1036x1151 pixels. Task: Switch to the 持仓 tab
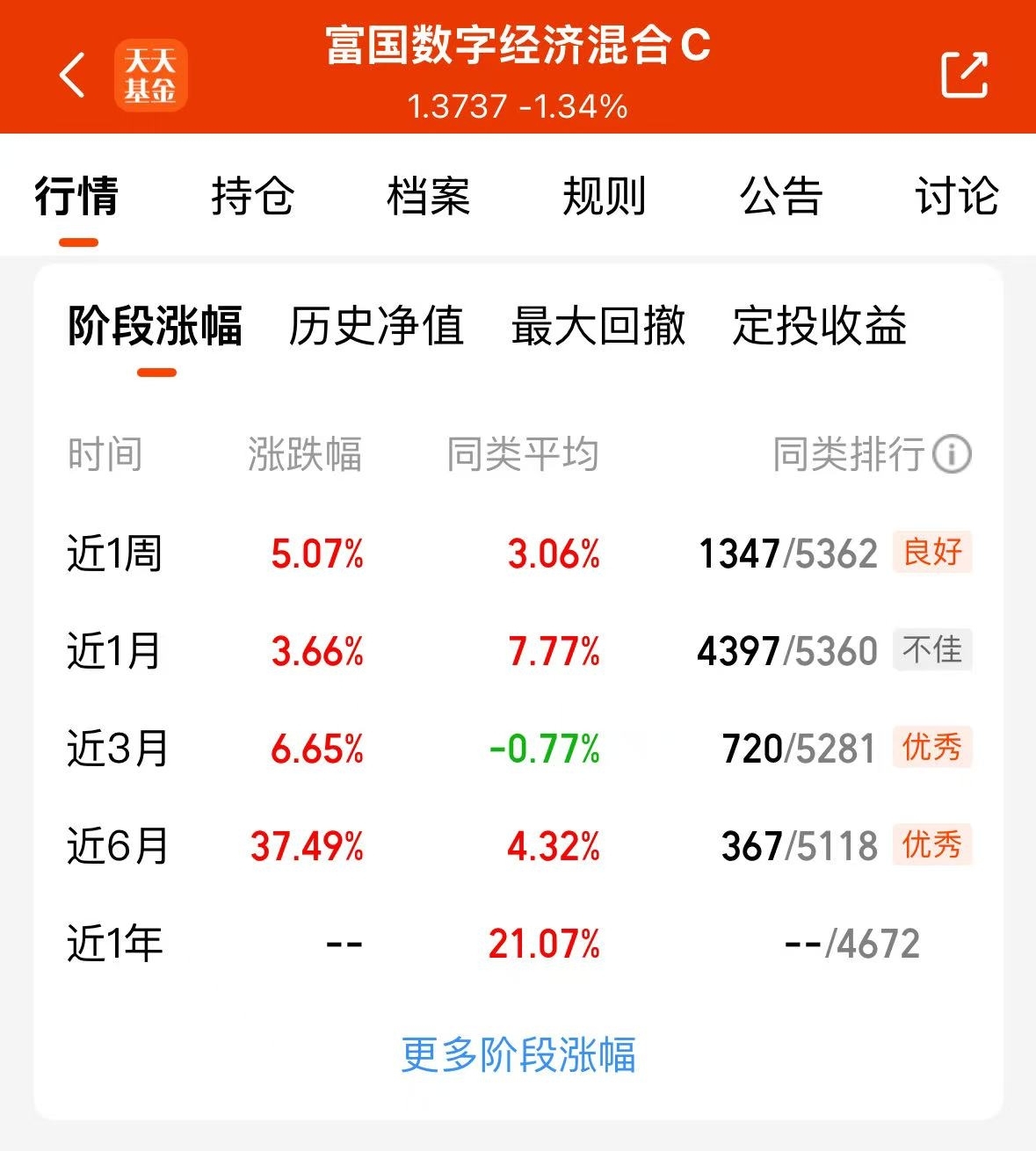click(x=252, y=195)
